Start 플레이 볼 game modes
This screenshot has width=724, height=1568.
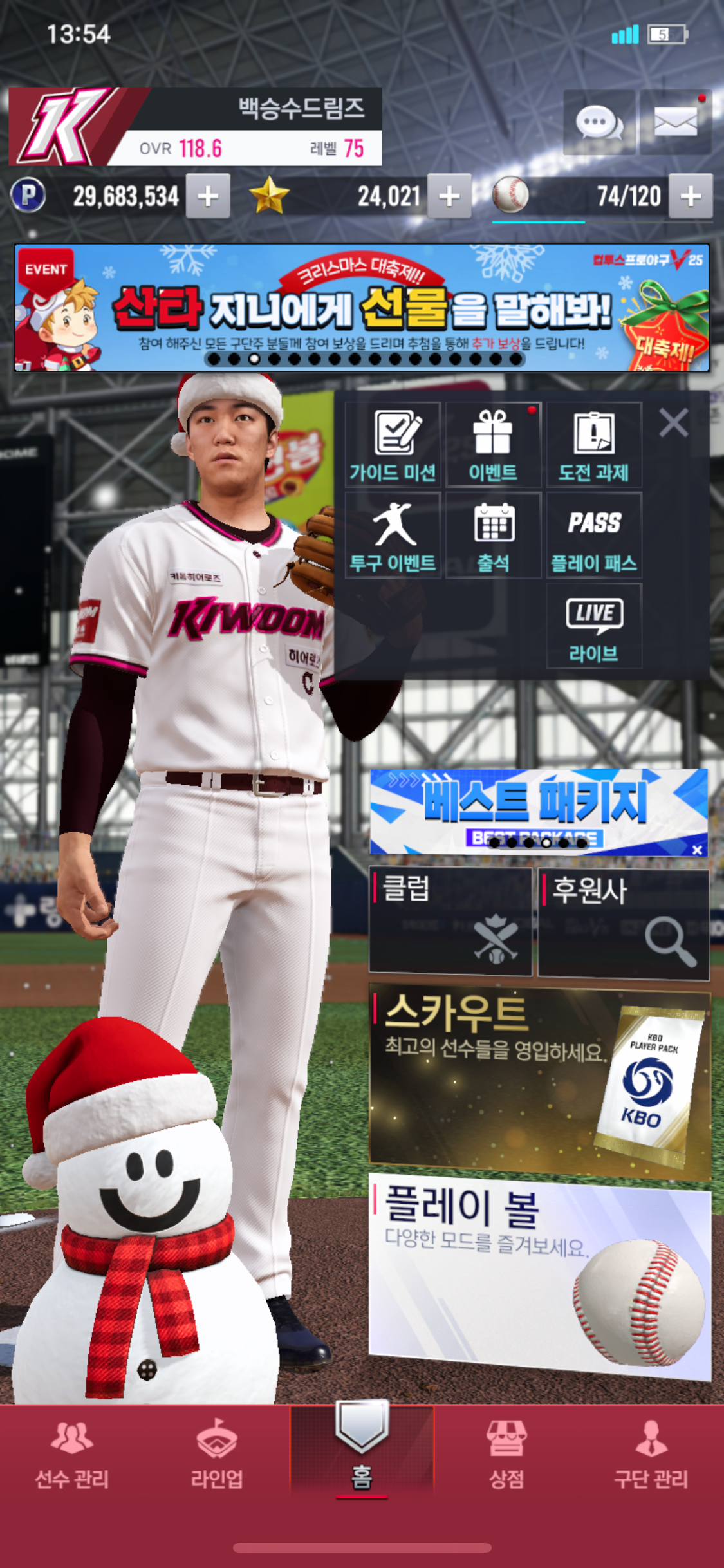coord(539,1276)
